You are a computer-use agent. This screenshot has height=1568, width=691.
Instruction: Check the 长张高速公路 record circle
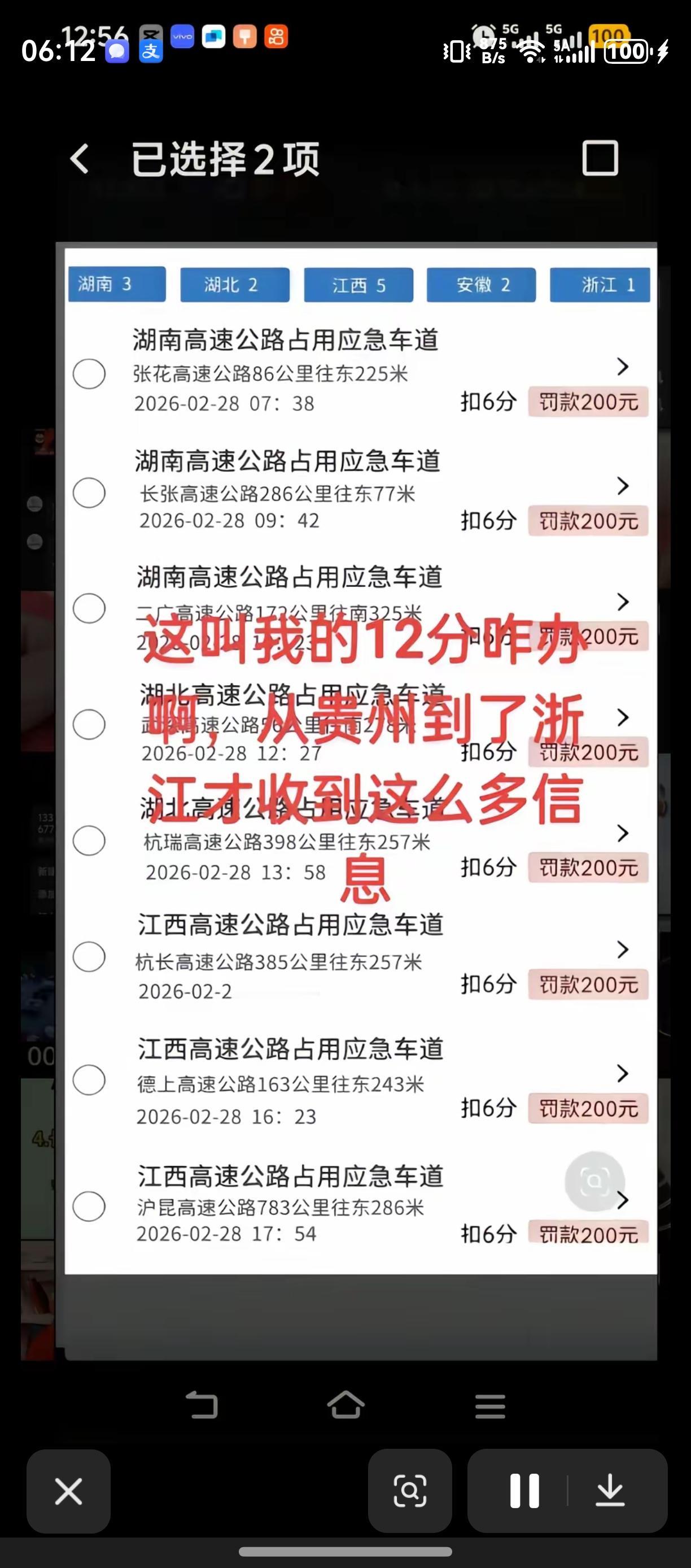[89, 494]
